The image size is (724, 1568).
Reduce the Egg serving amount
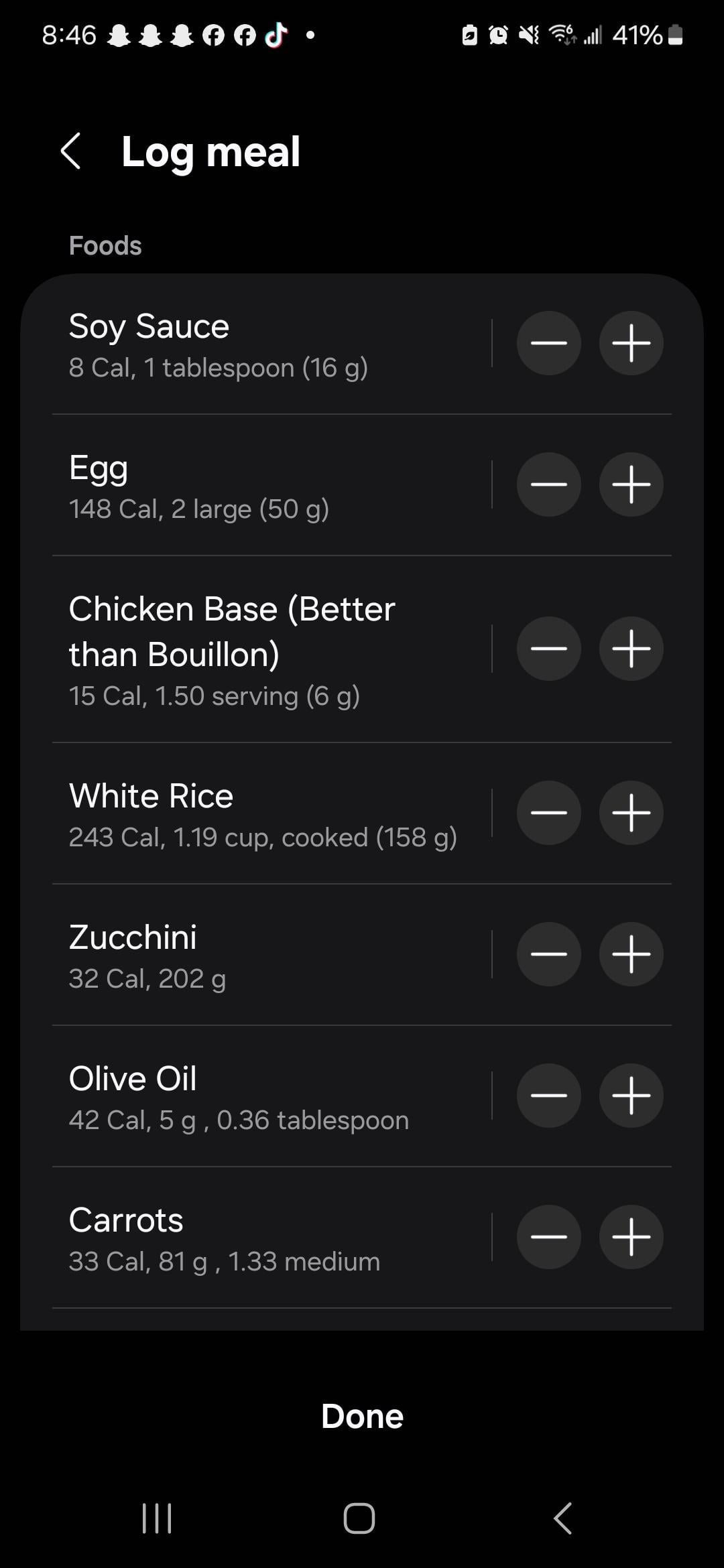[548, 484]
